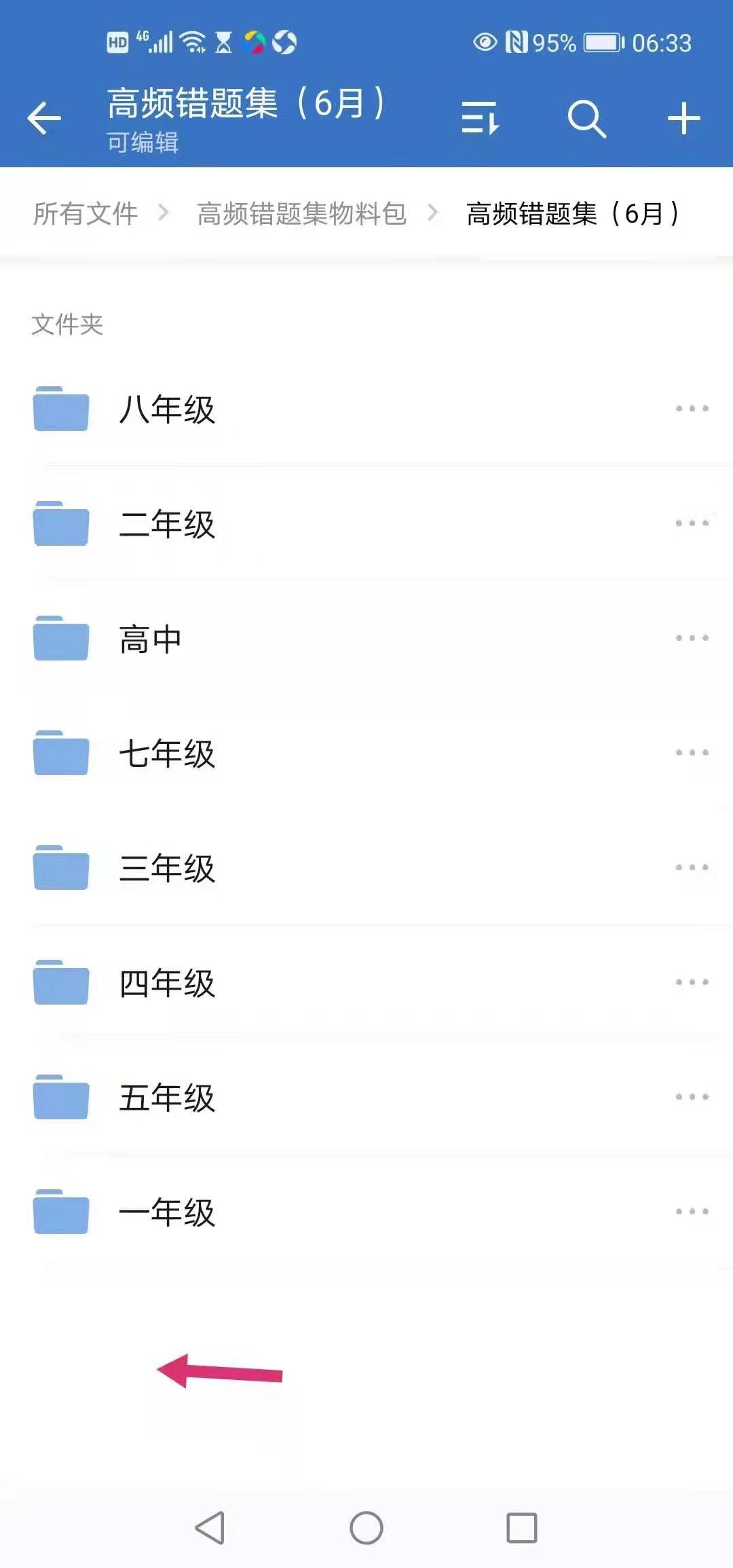Tap the system home button
The width and height of the screenshot is (733, 1568).
click(x=366, y=1528)
